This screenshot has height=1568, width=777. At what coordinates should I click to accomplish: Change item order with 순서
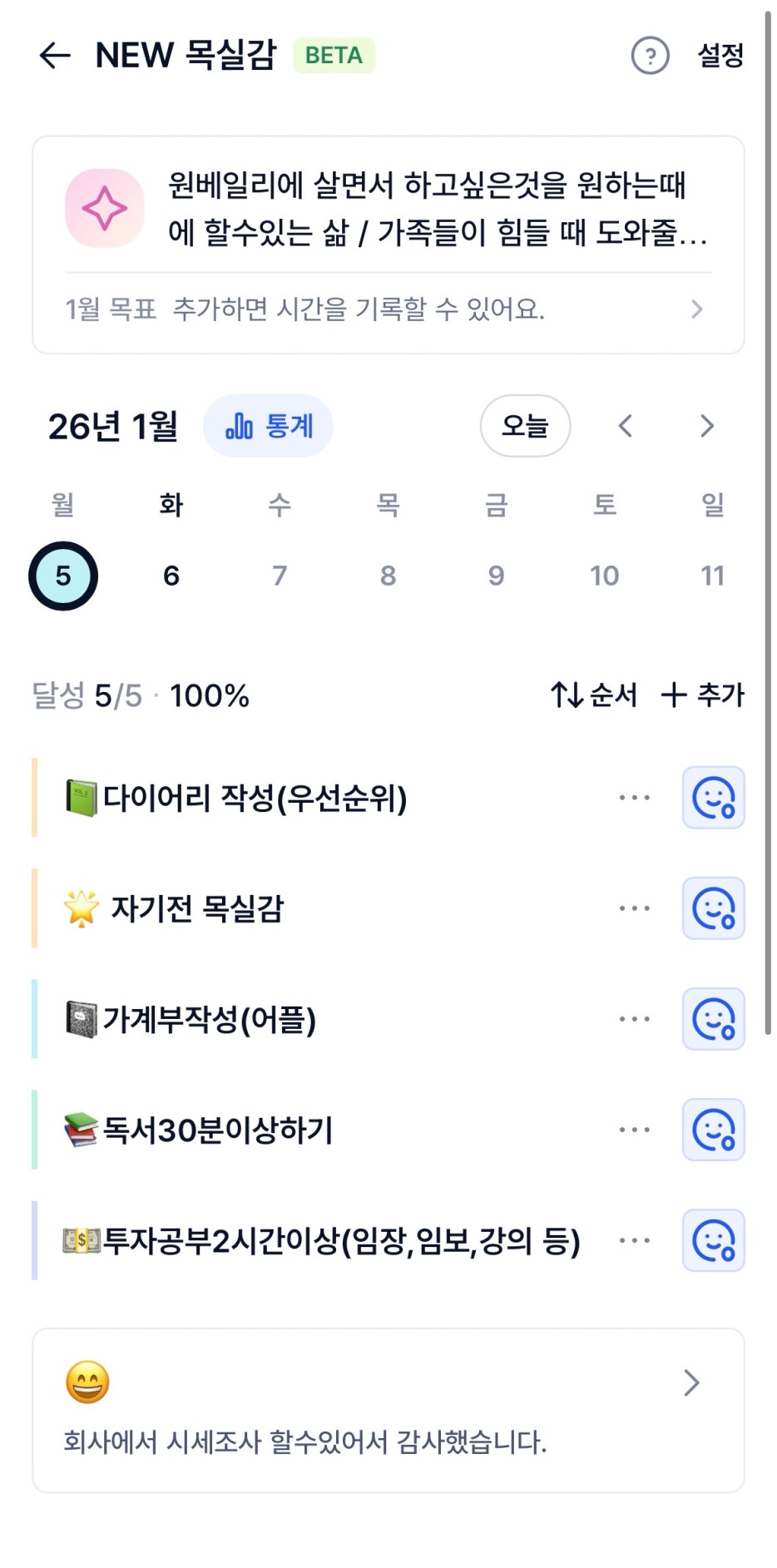coord(594,695)
